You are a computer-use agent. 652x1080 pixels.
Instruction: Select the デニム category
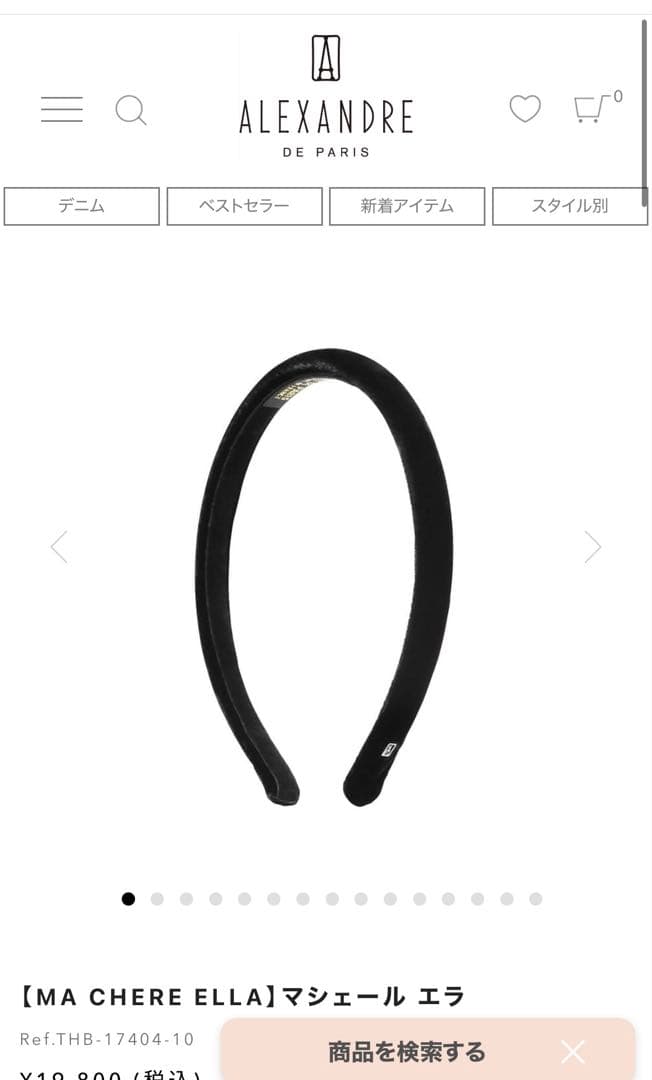(x=82, y=206)
